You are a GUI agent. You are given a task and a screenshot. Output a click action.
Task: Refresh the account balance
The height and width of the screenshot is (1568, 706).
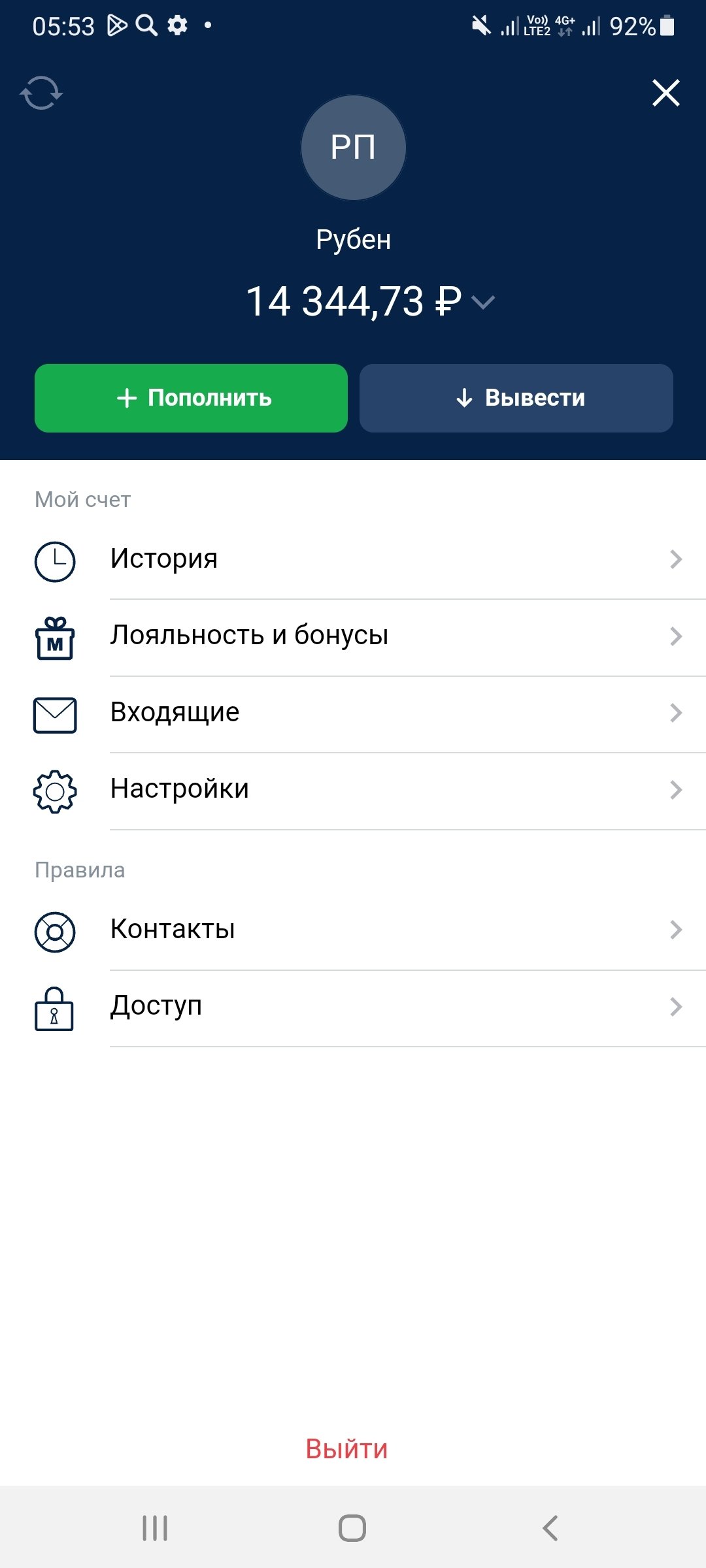(41, 93)
